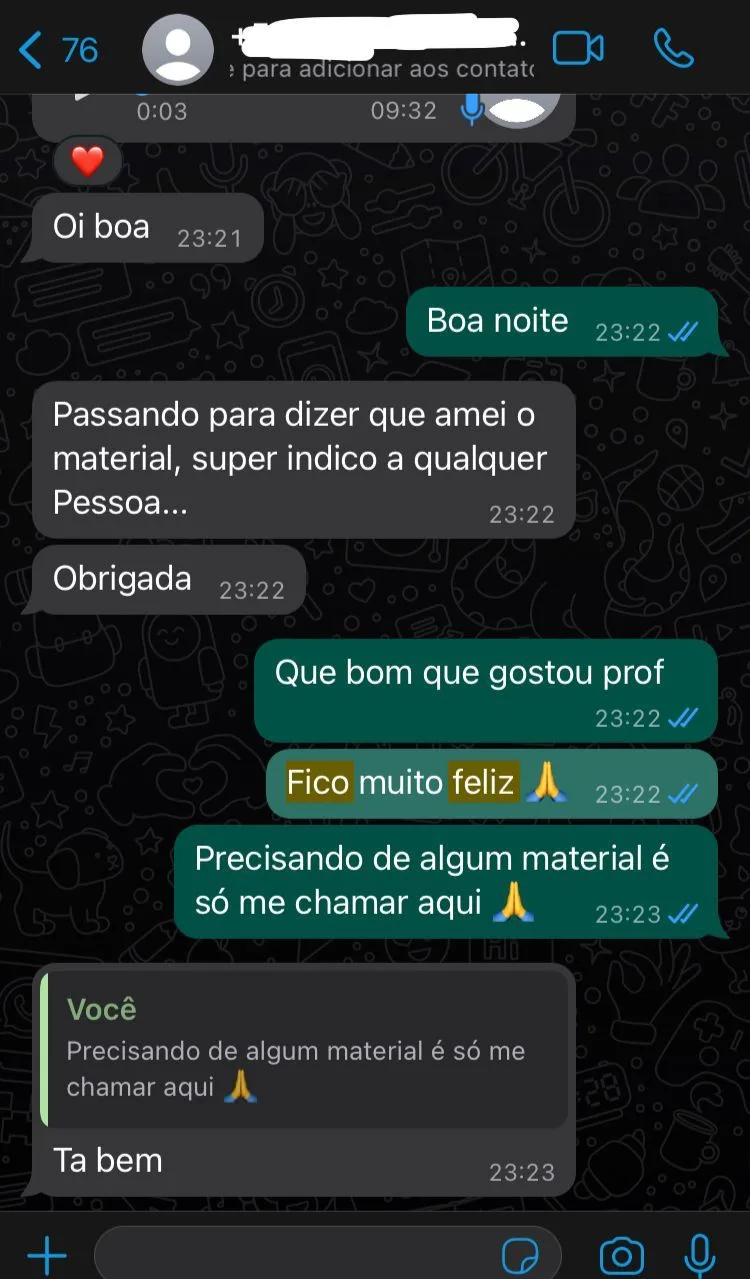Open the sticker picker
This screenshot has width=750, height=1279.
tap(520, 1255)
